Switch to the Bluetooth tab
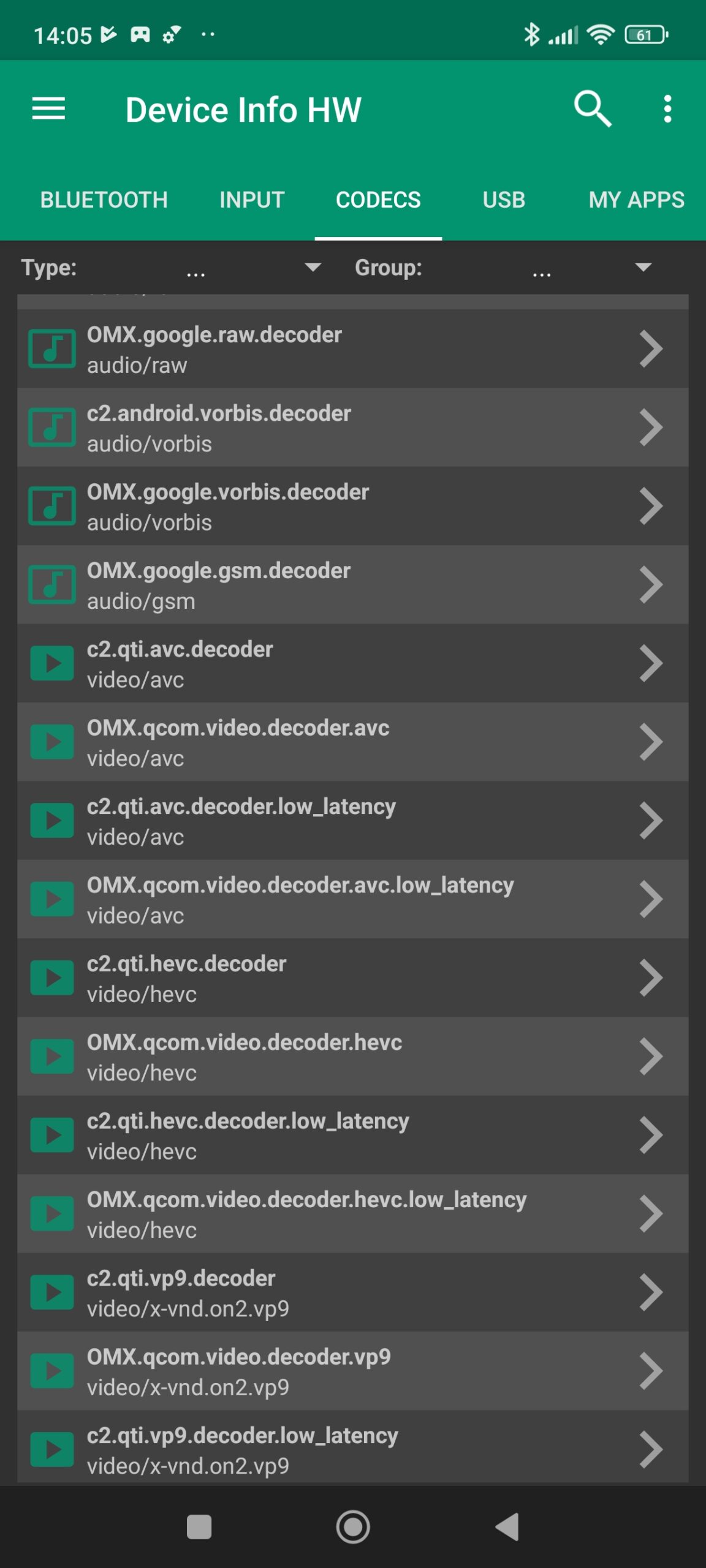This screenshot has width=706, height=1568. (104, 200)
